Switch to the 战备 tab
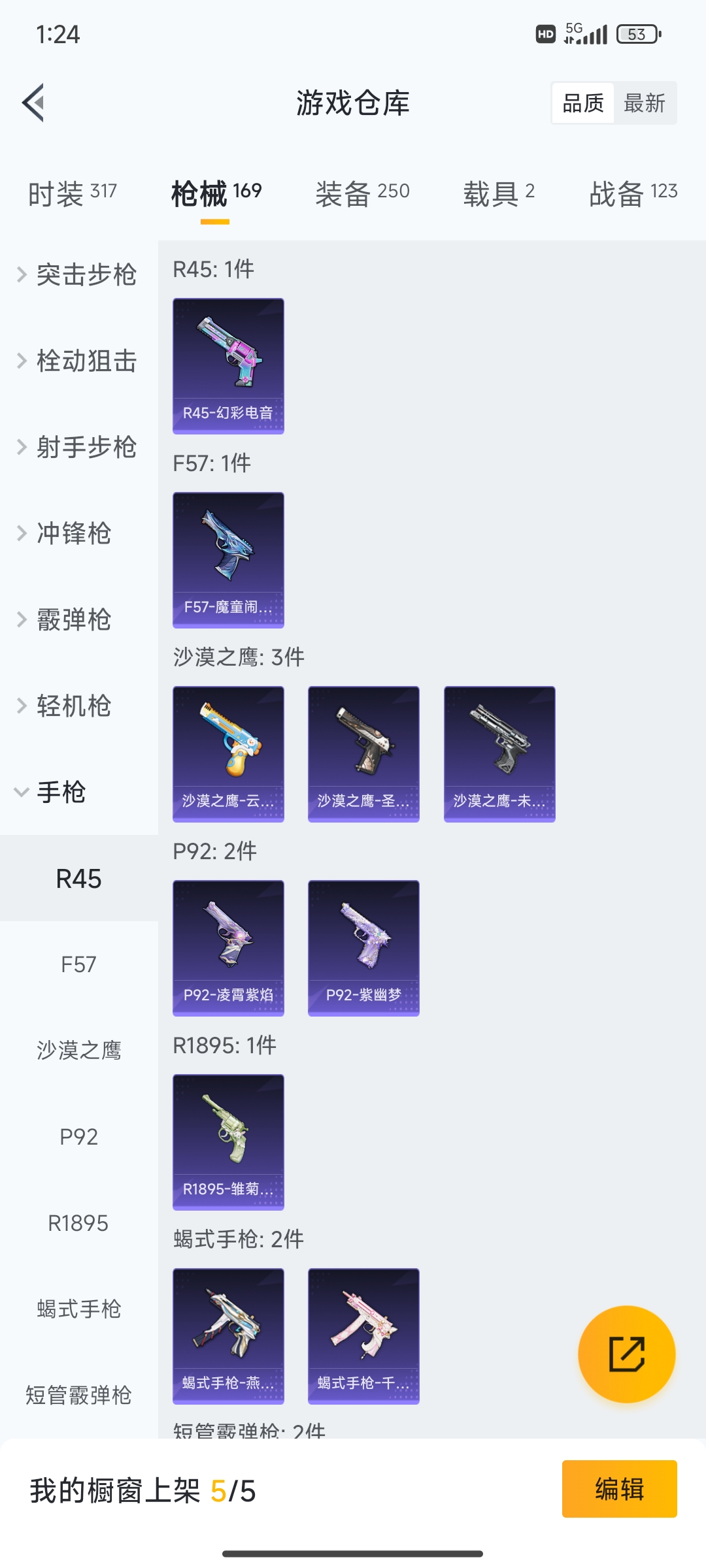 pos(633,193)
